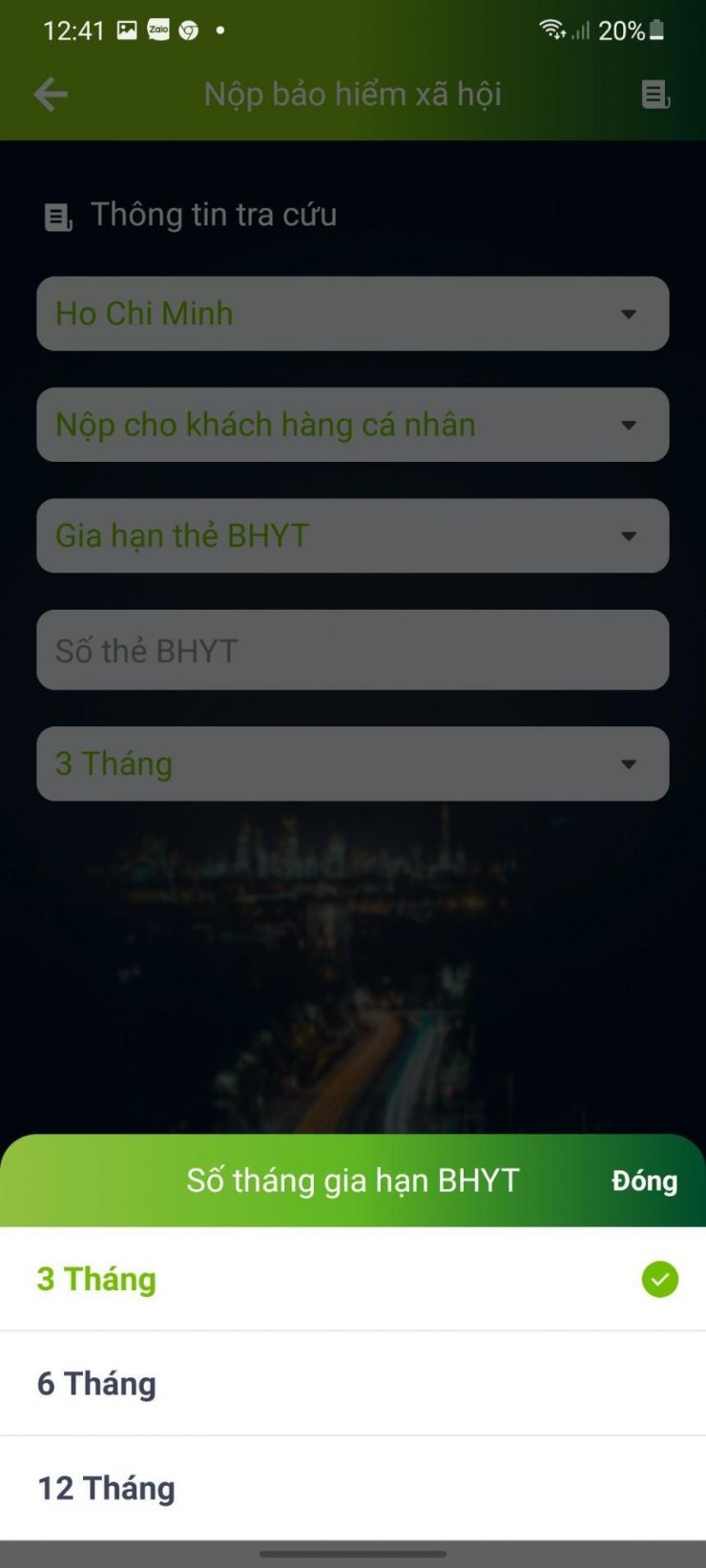Open the Ho Chi Minh province dropdown
Image resolution: width=706 pixels, height=1568 pixels.
352,314
